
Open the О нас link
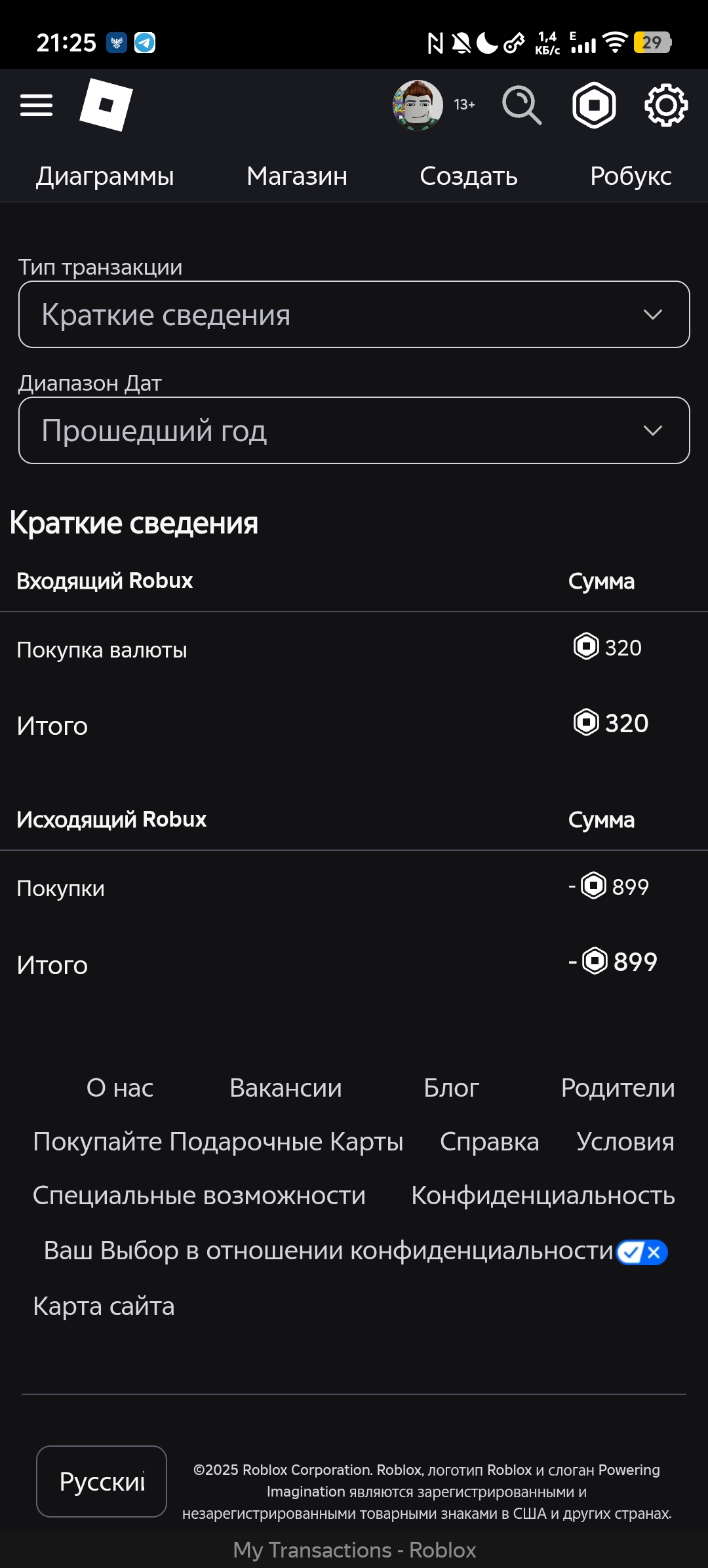tap(120, 1088)
